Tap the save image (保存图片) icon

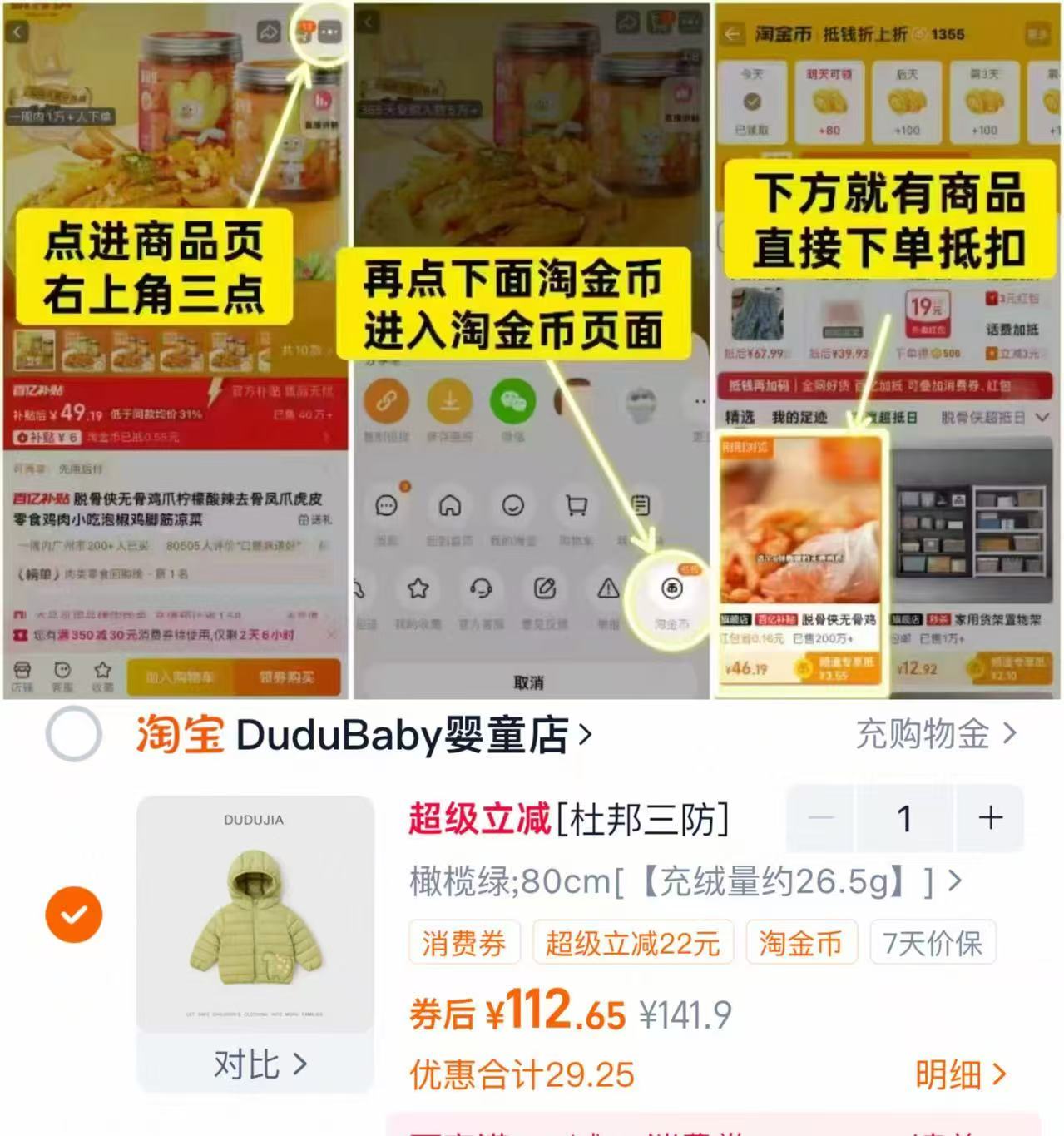(450, 400)
